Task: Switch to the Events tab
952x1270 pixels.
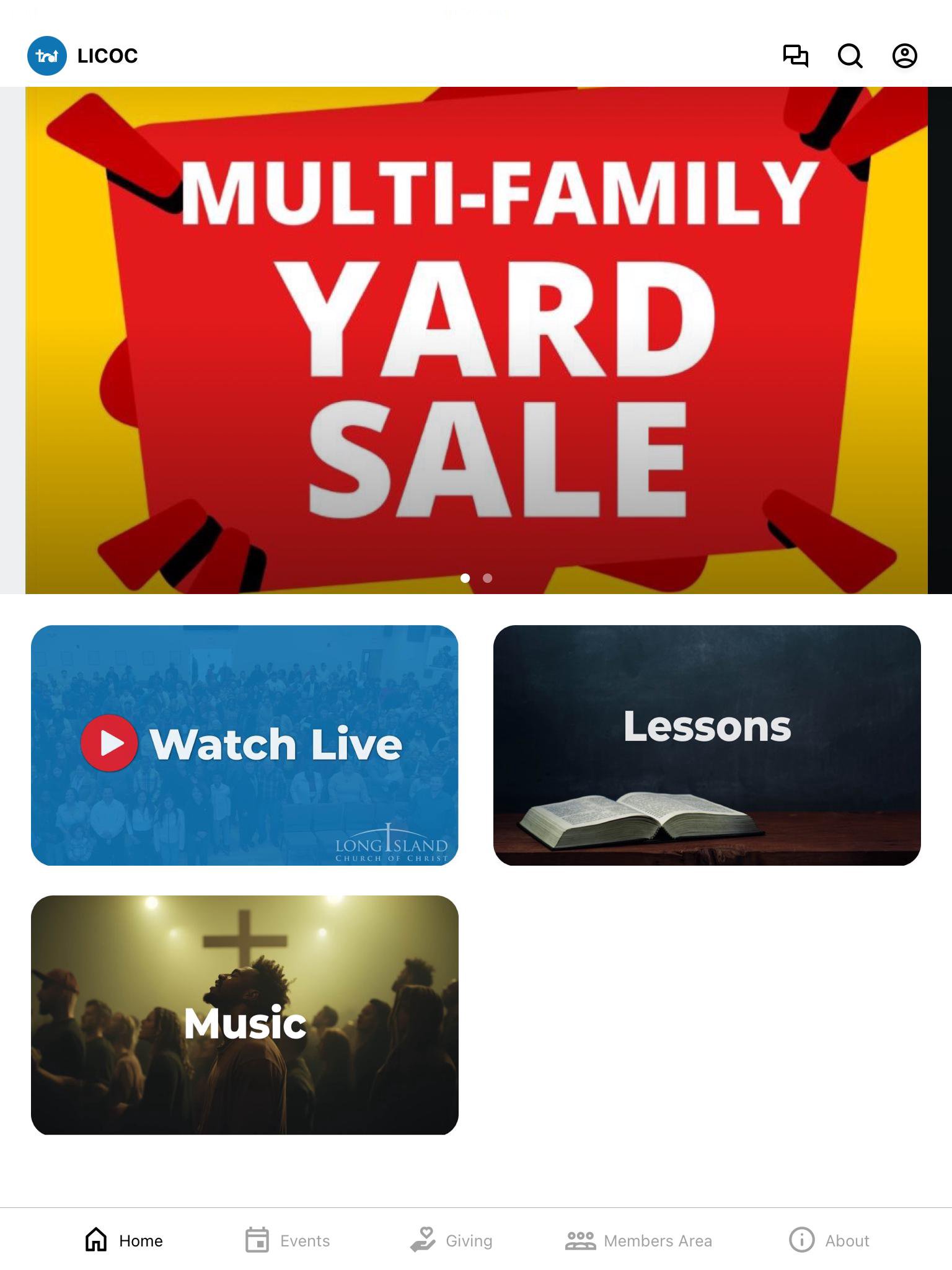Action: point(288,1240)
